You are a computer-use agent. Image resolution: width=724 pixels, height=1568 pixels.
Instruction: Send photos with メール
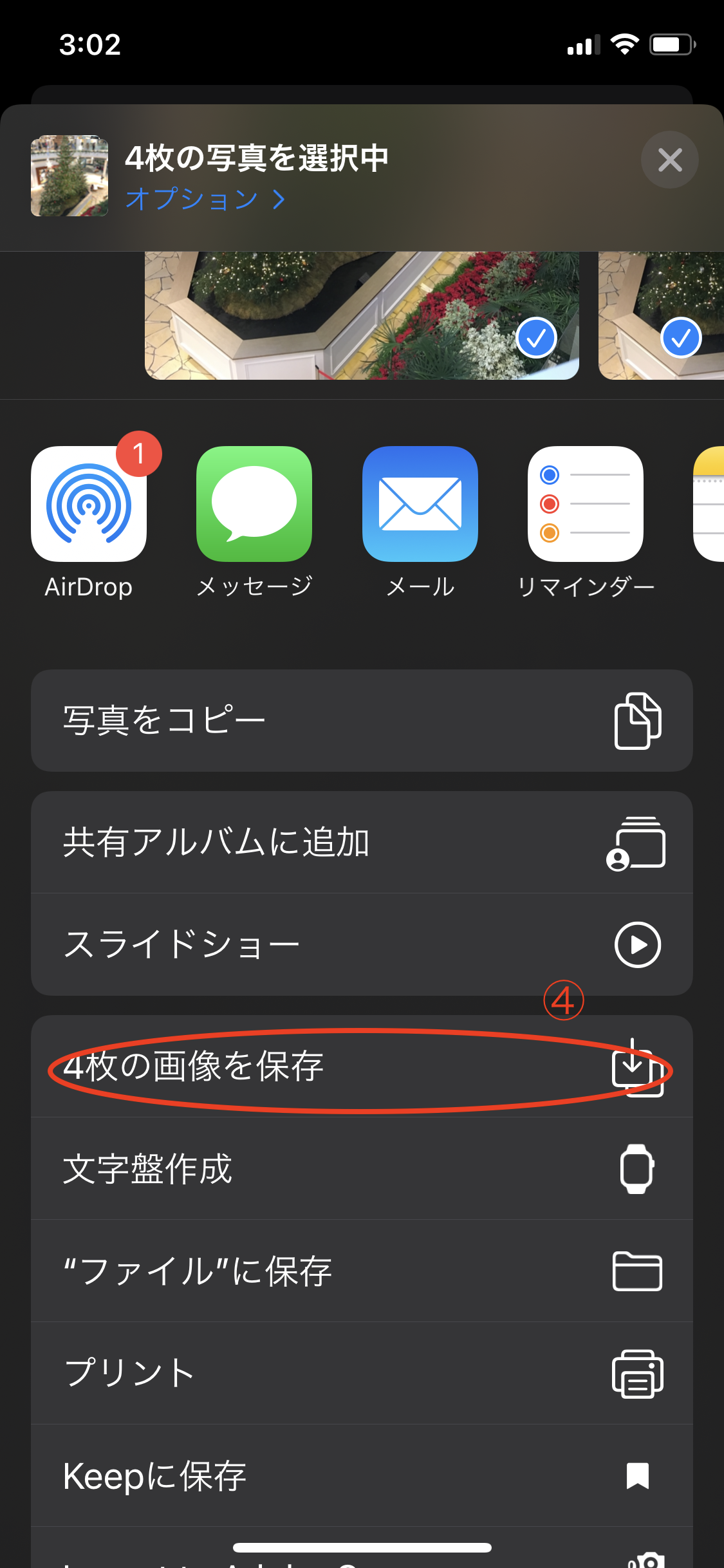coord(420,504)
